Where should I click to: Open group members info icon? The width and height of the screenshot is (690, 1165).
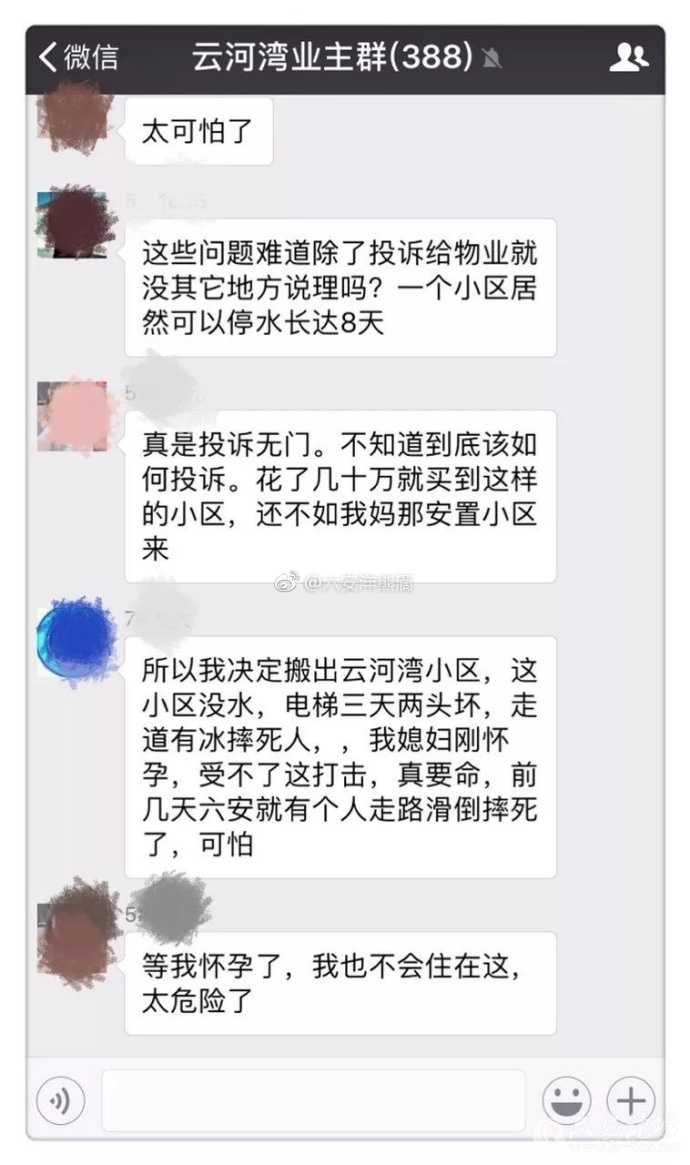click(628, 57)
